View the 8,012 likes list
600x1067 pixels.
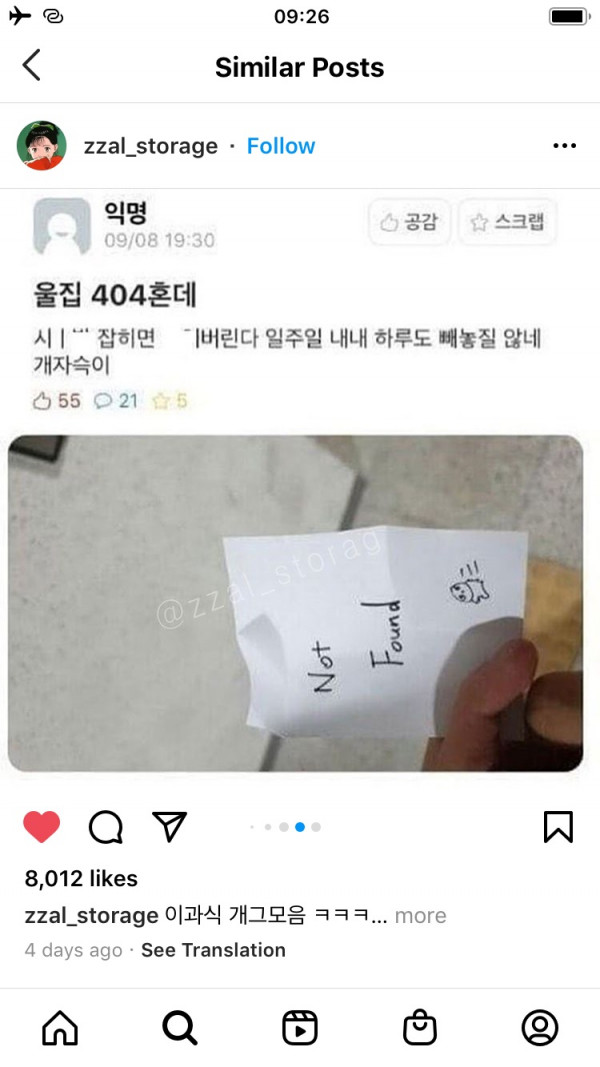point(81,879)
